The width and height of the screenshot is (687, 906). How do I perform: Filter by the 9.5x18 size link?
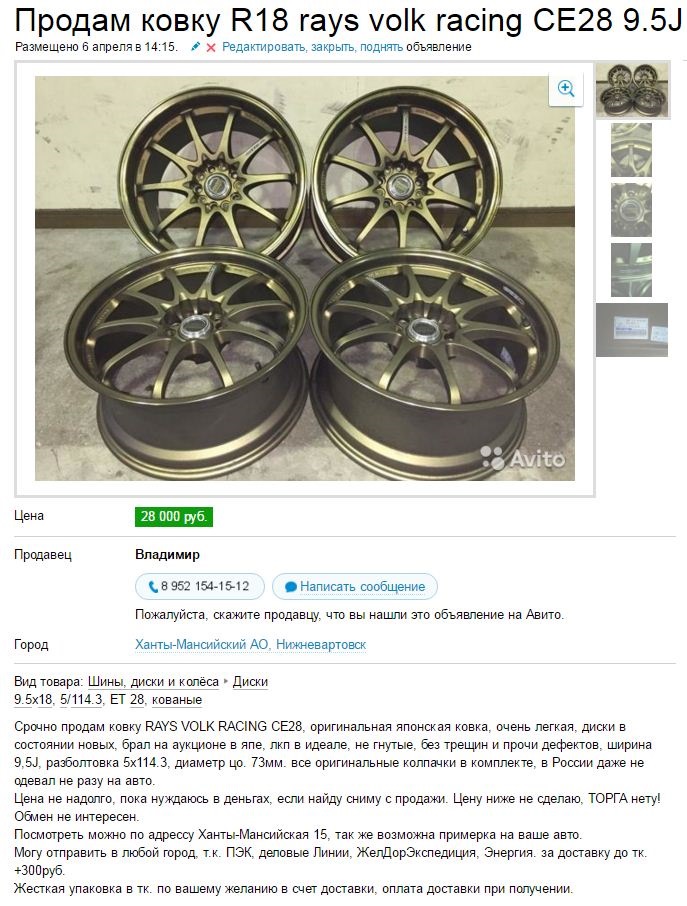click(33, 700)
